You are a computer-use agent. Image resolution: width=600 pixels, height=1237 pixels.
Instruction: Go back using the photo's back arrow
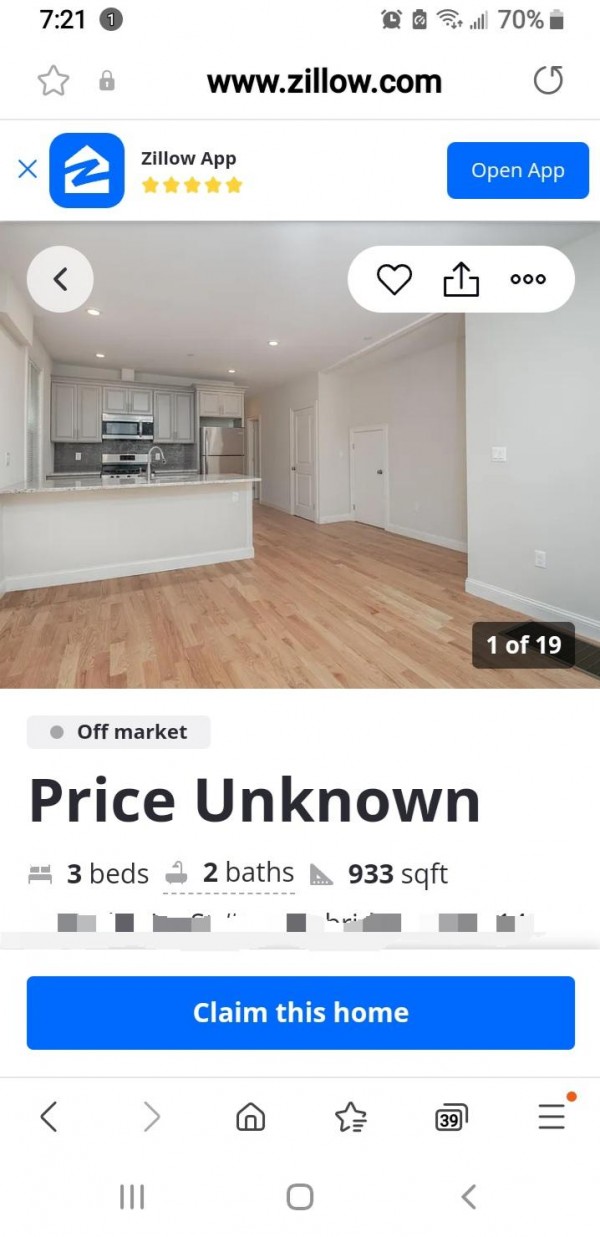(x=60, y=279)
